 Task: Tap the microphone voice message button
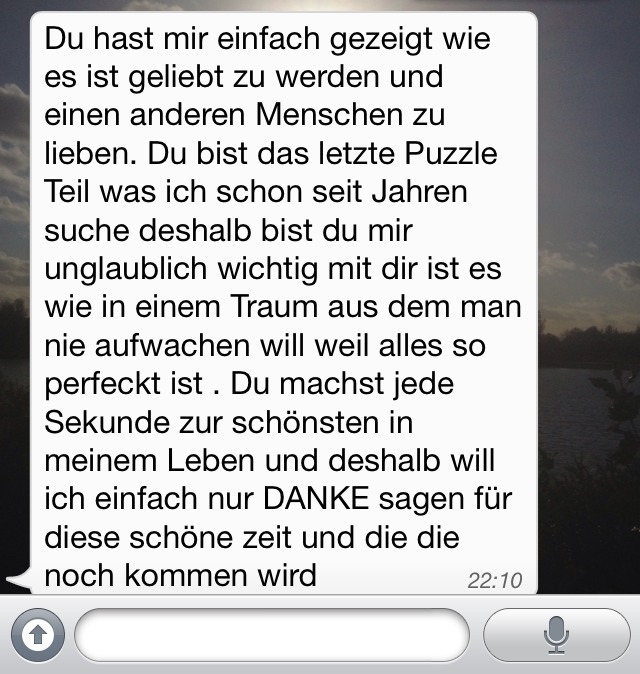tap(556, 635)
